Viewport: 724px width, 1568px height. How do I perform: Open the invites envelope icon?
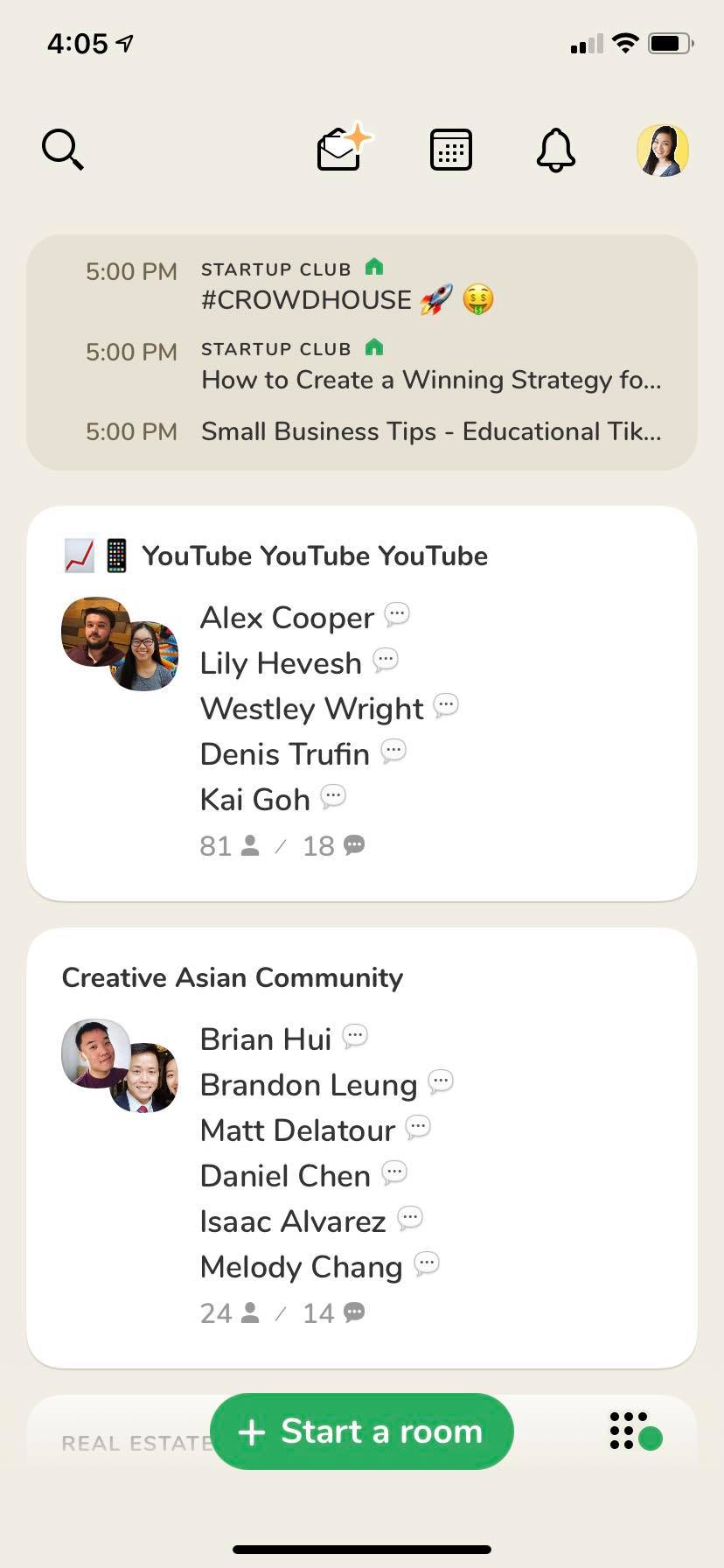click(345, 147)
